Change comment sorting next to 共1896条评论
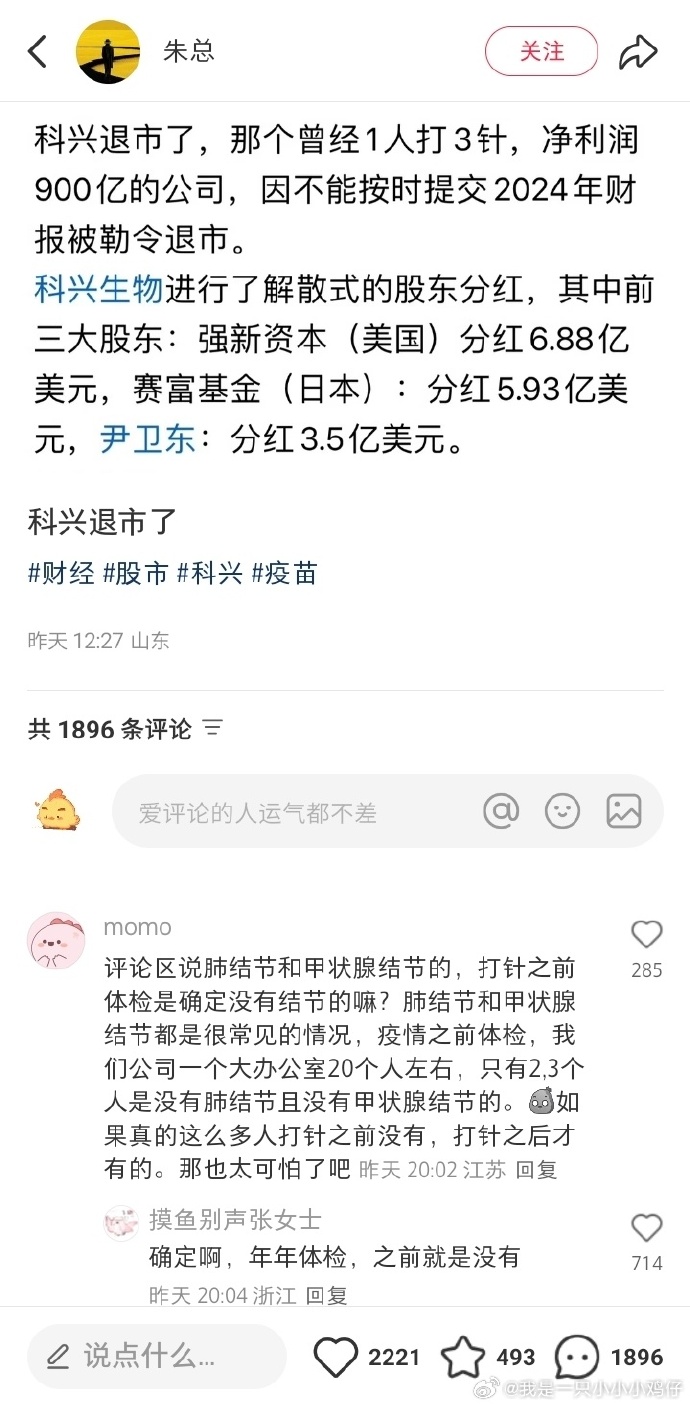690x1406 pixels. coord(213,728)
